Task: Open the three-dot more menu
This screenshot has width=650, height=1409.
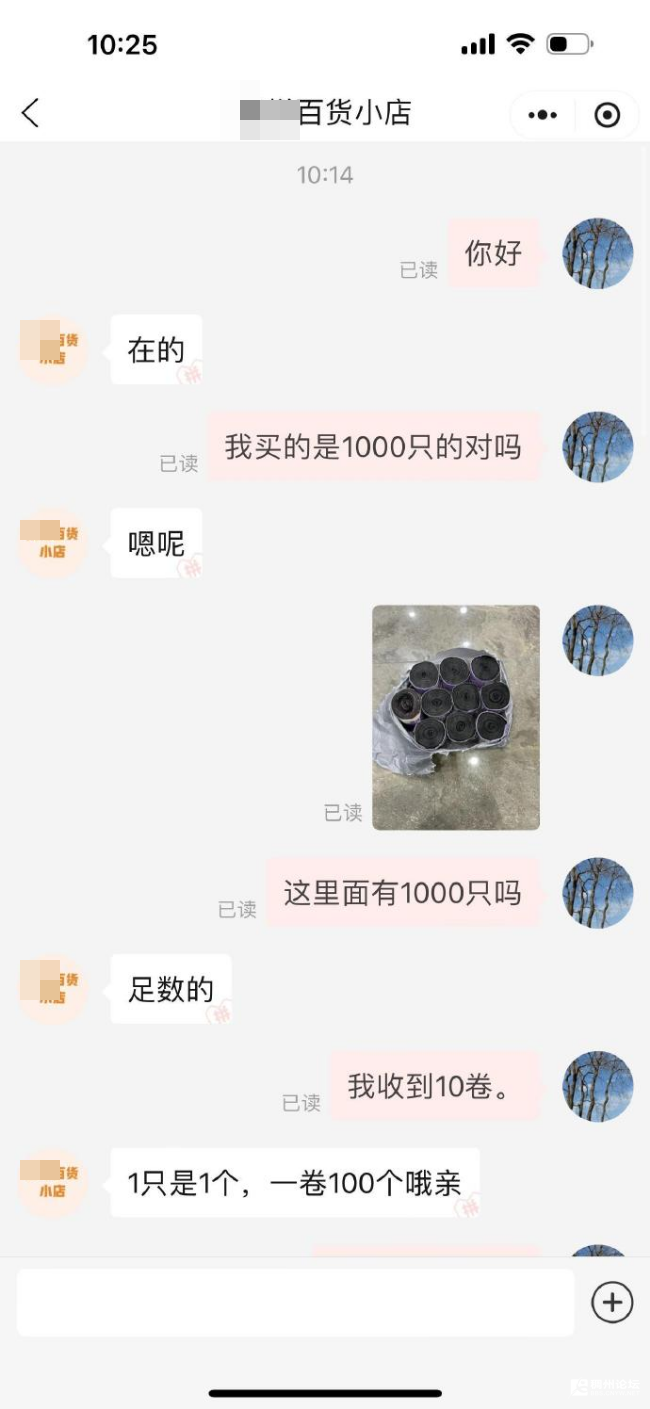Action: tap(542, 115)
